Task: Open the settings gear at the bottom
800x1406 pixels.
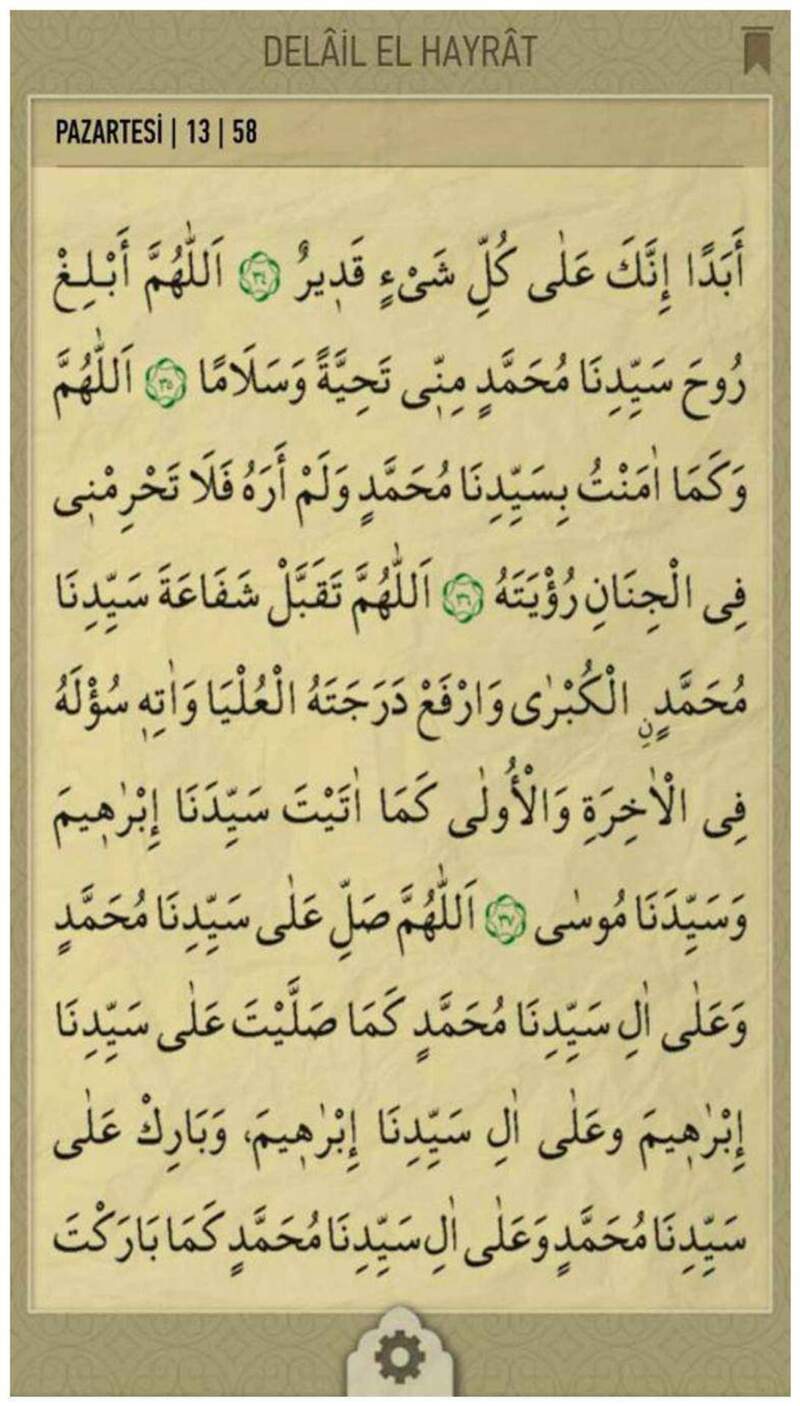Action: (x=399, y=1357)
